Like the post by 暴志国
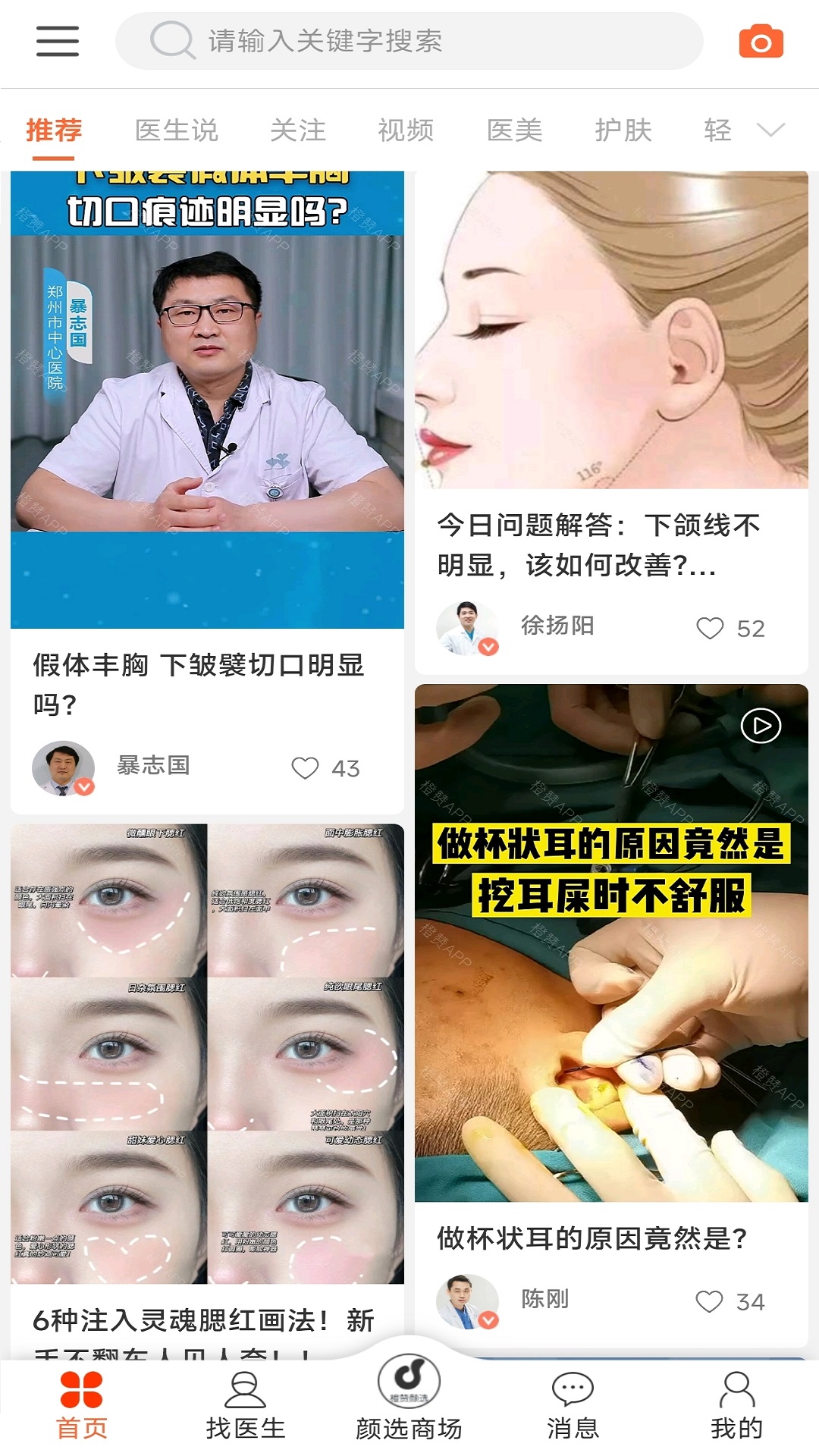Viewport: 819px width, 1456px height. pyautogui.click(x=306, y=768)
